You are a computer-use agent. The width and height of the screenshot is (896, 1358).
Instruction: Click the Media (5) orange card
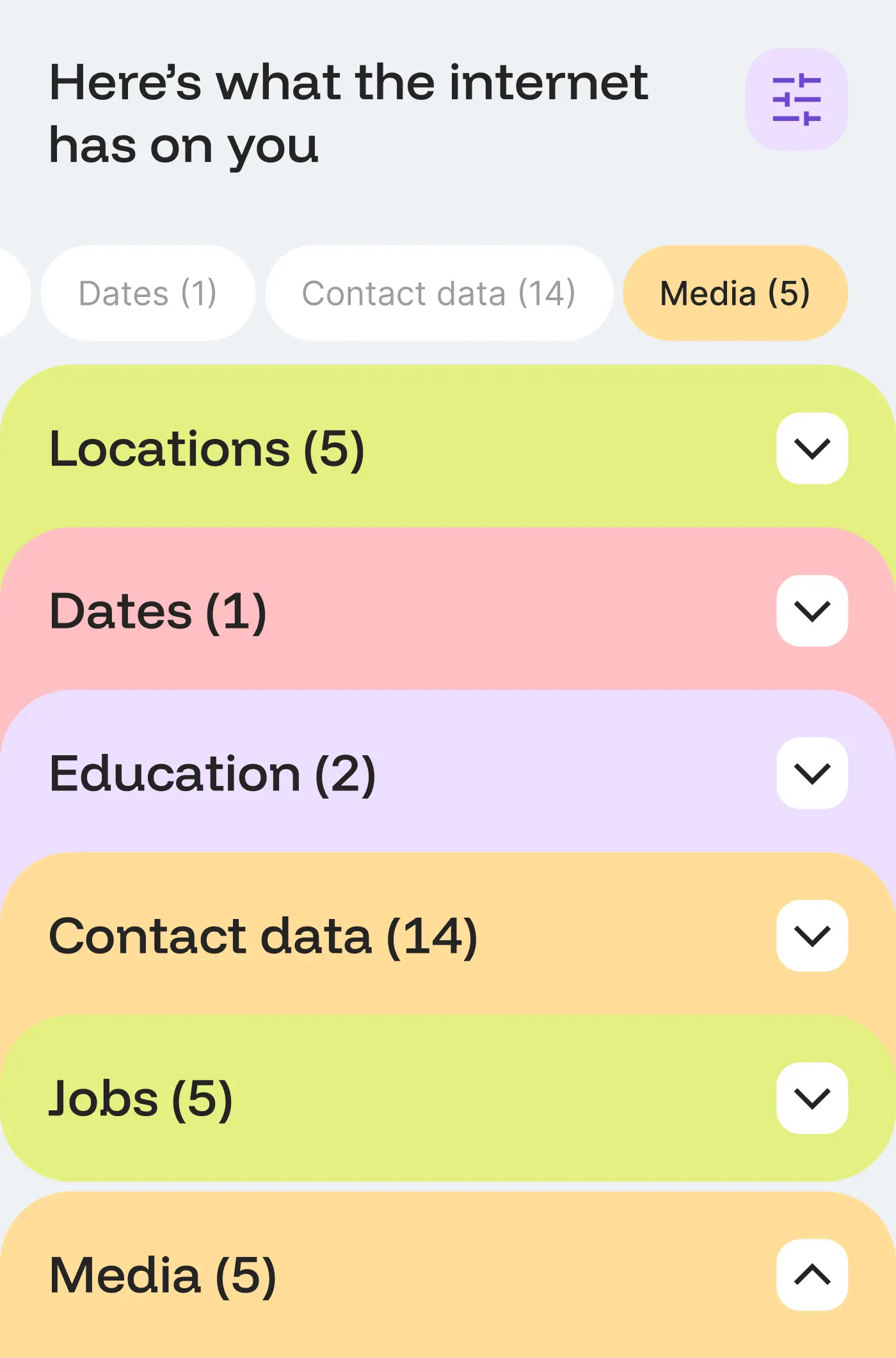click(x=384, y=1274)
